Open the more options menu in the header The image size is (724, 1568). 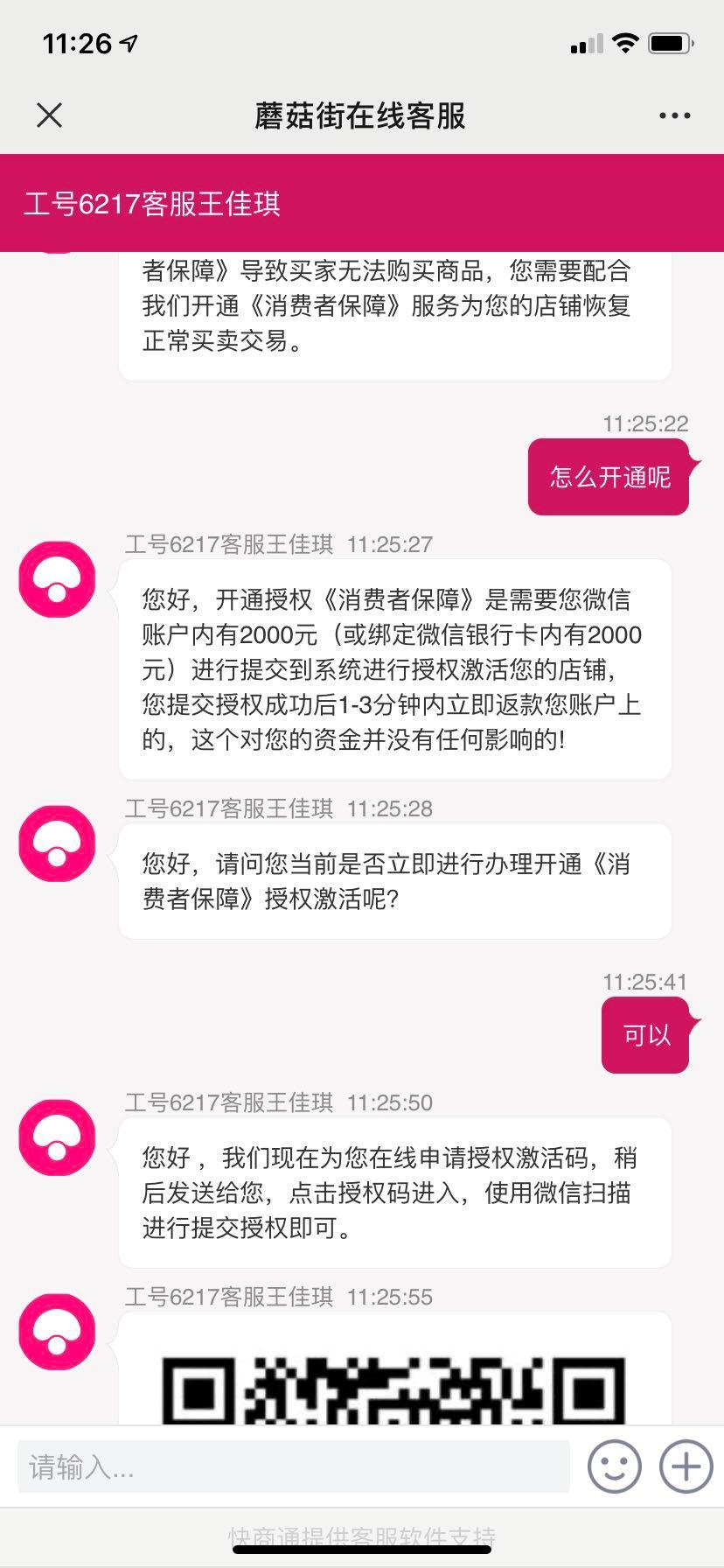point(672,115)
